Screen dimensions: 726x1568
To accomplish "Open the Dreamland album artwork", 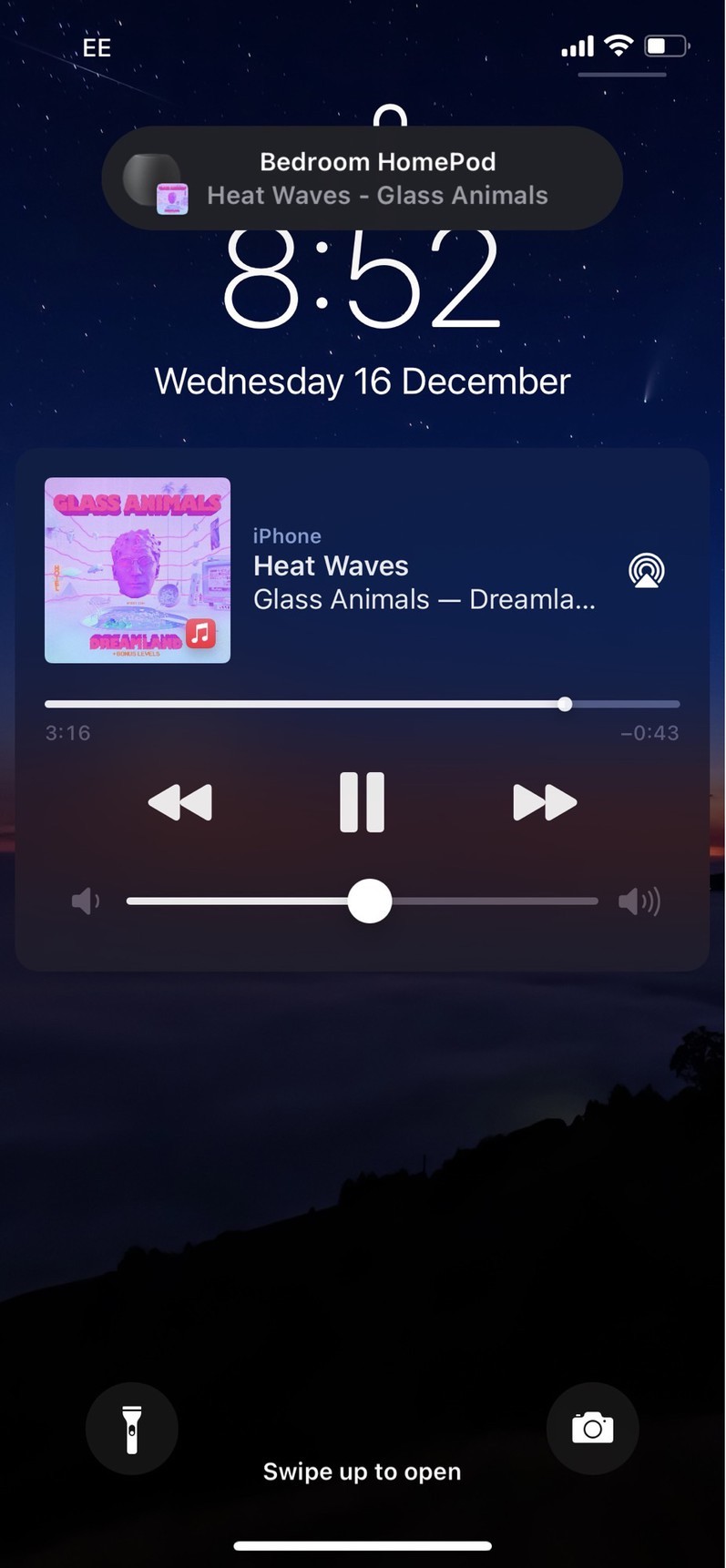I will point(138,570).
